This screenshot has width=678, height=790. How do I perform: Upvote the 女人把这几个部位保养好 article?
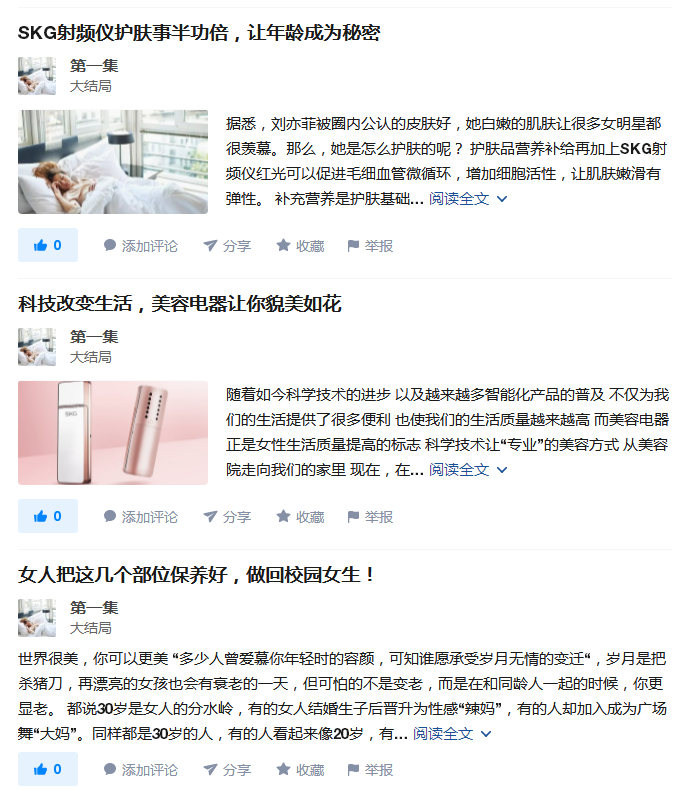tap(47, 769)
